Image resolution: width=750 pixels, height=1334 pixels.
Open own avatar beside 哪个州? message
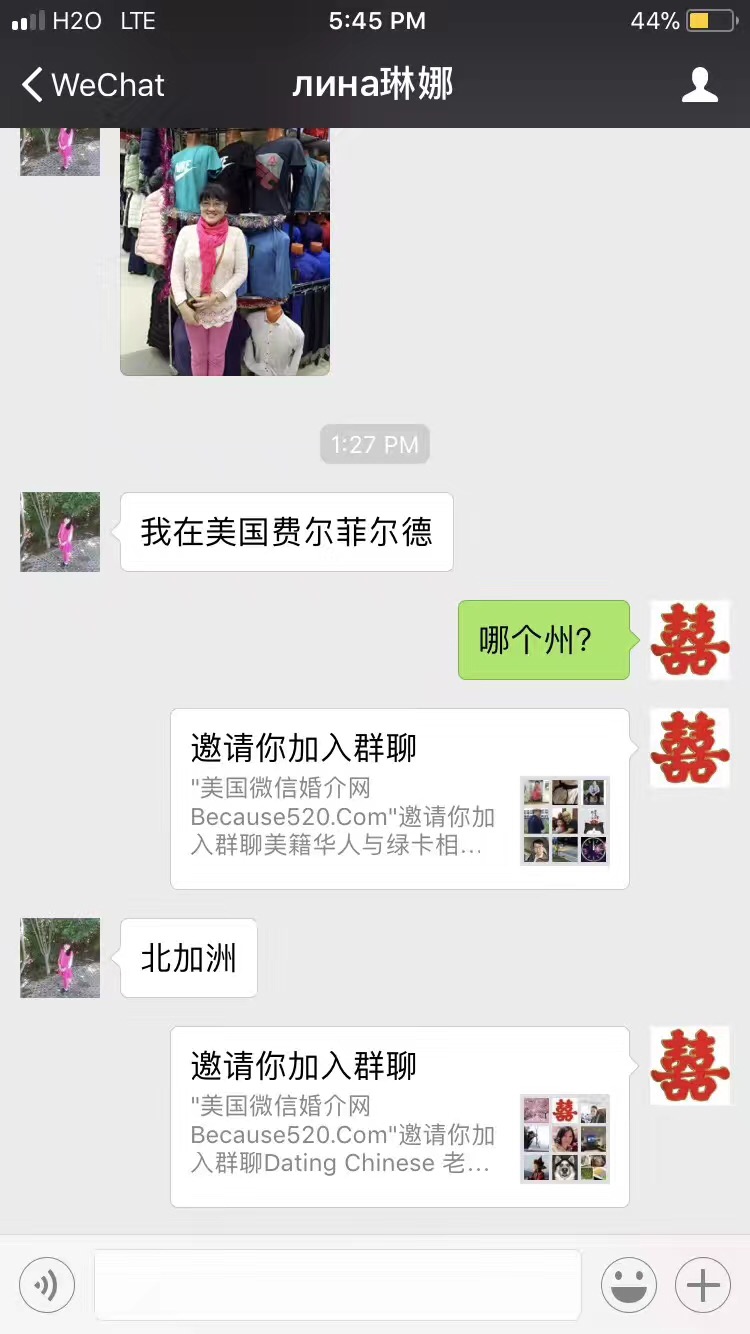coord(690,640)
